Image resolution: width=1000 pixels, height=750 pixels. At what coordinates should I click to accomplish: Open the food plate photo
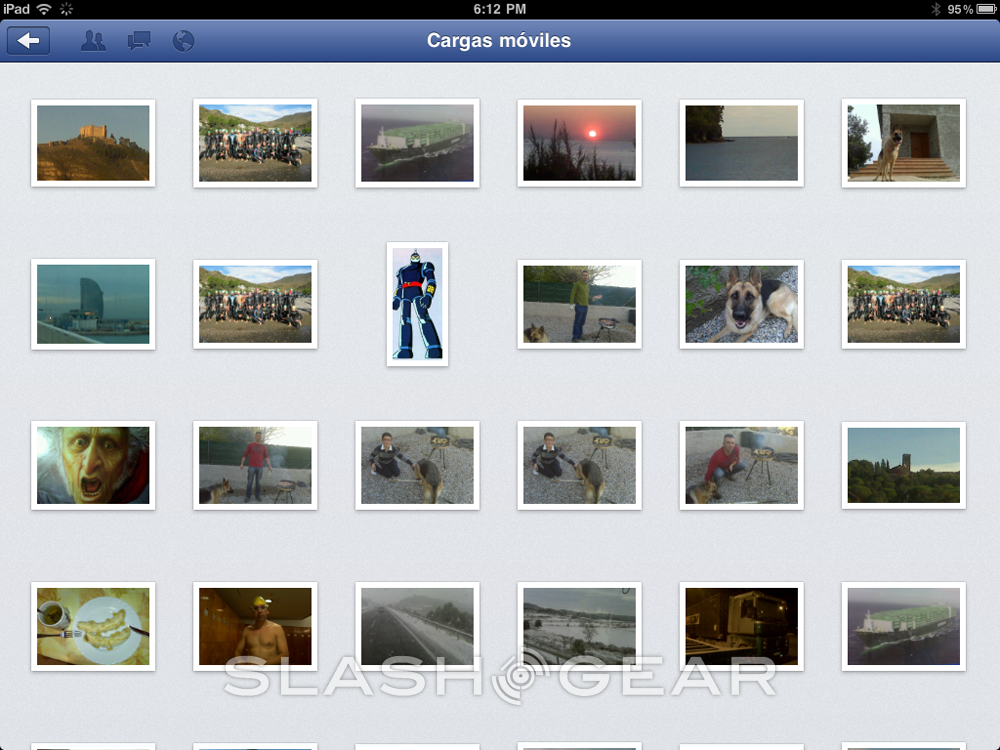(93, 626)
